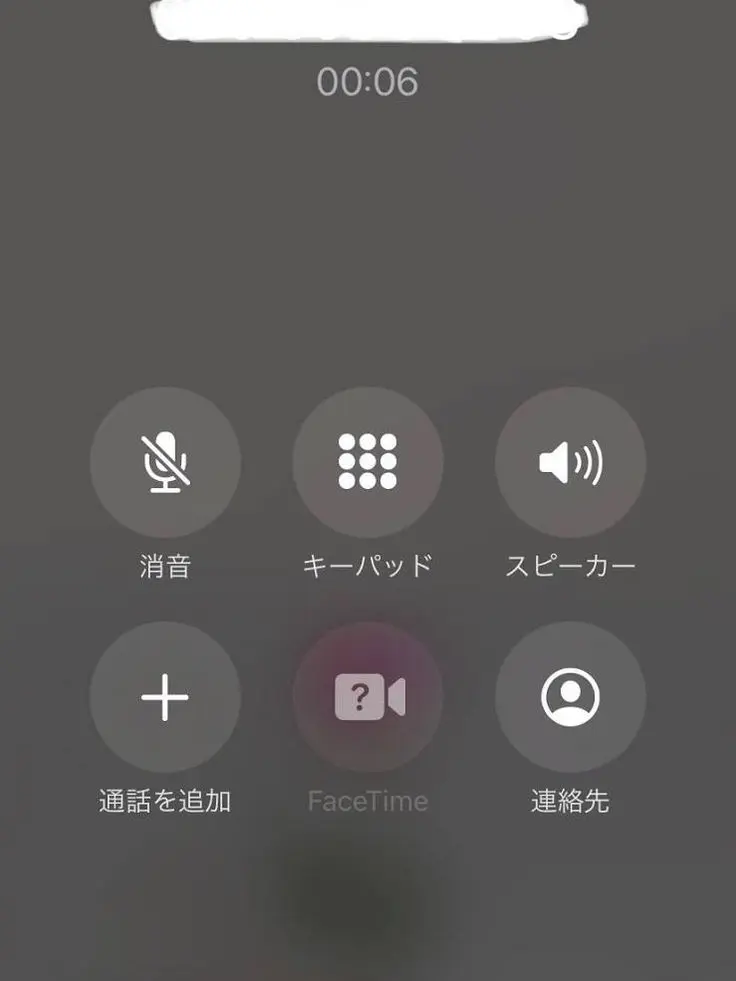Tap the crossed-out microphone icon
The height and width of the screenshot is (981, 736).
(166, 460)
